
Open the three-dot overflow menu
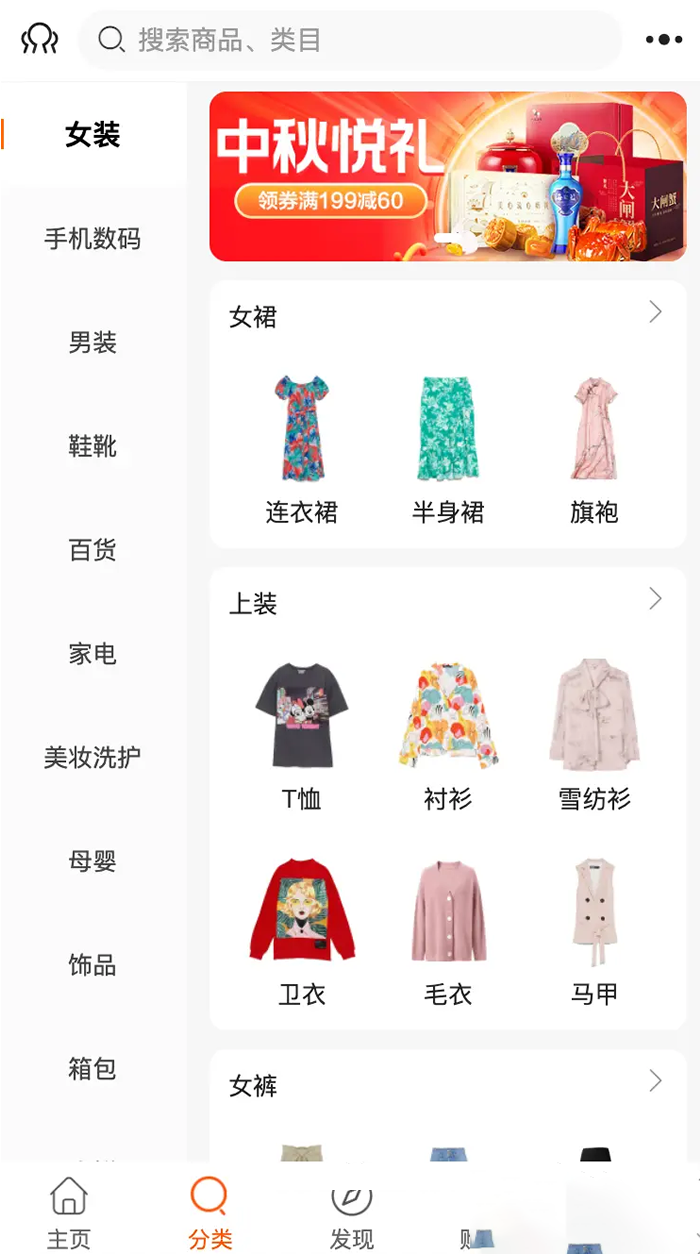(x=663, y=40)
